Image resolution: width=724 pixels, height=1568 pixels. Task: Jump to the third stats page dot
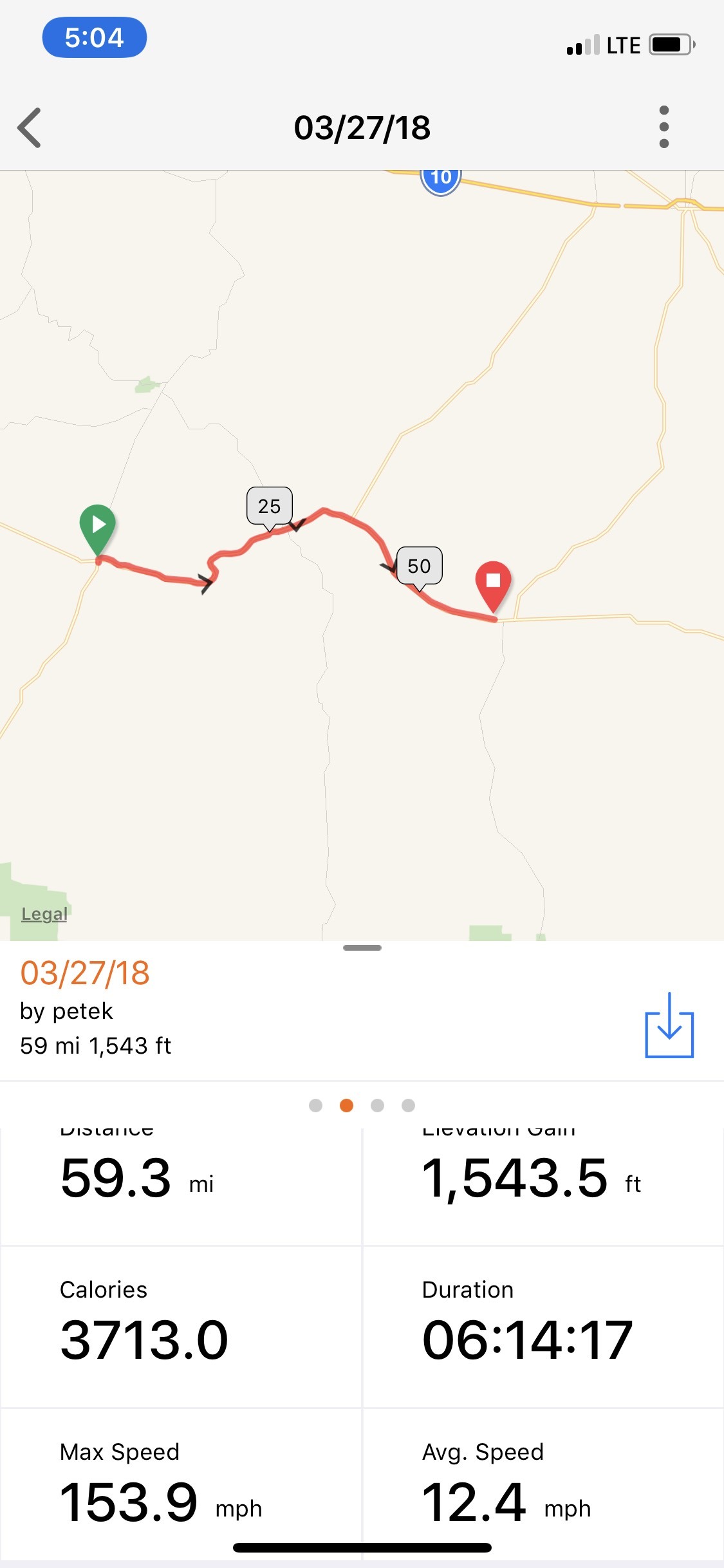[378, 1105]
